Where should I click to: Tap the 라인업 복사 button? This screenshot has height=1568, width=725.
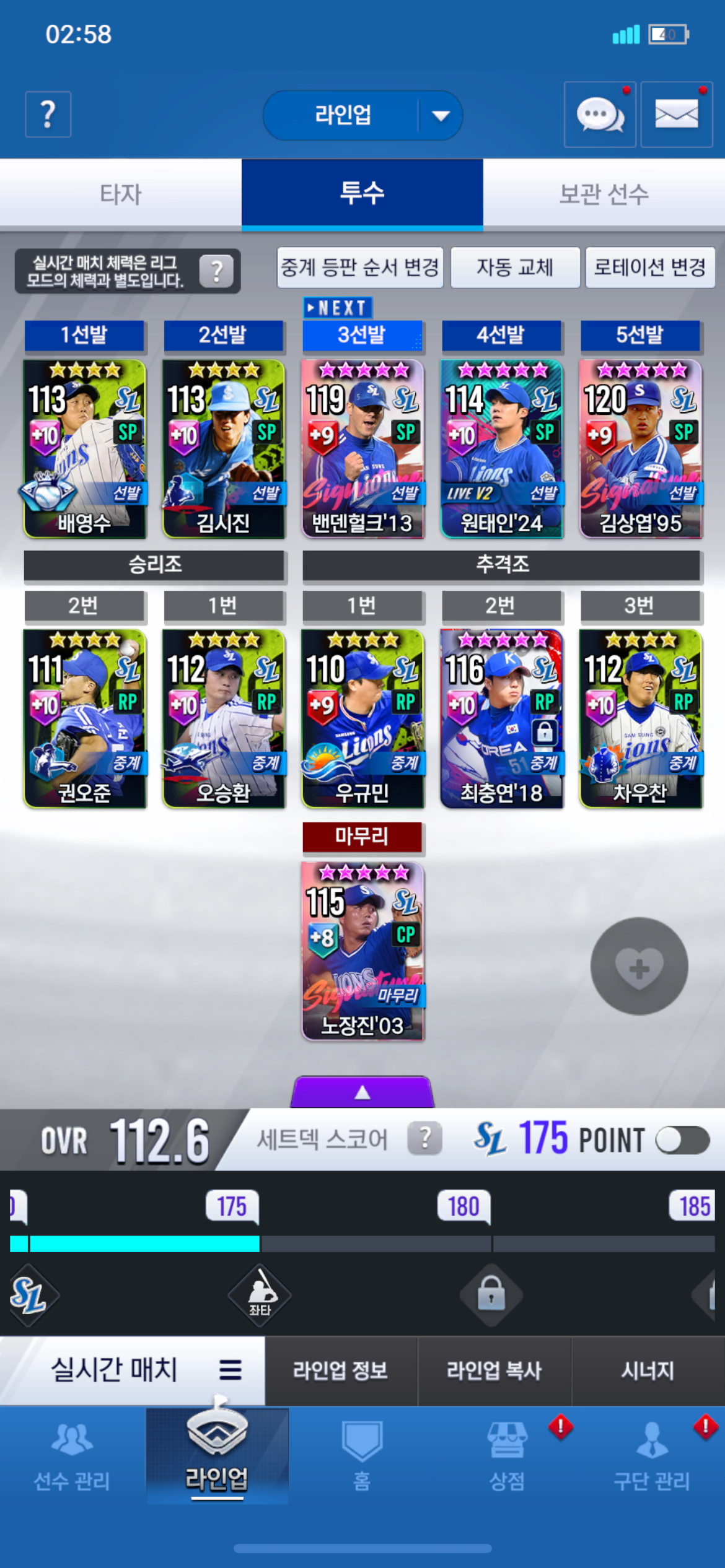[494, 1370]
